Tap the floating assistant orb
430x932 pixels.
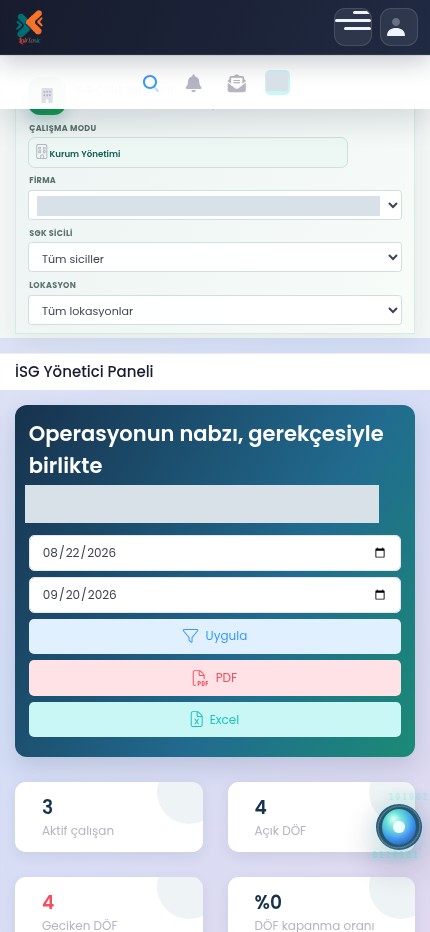point(399,827)
